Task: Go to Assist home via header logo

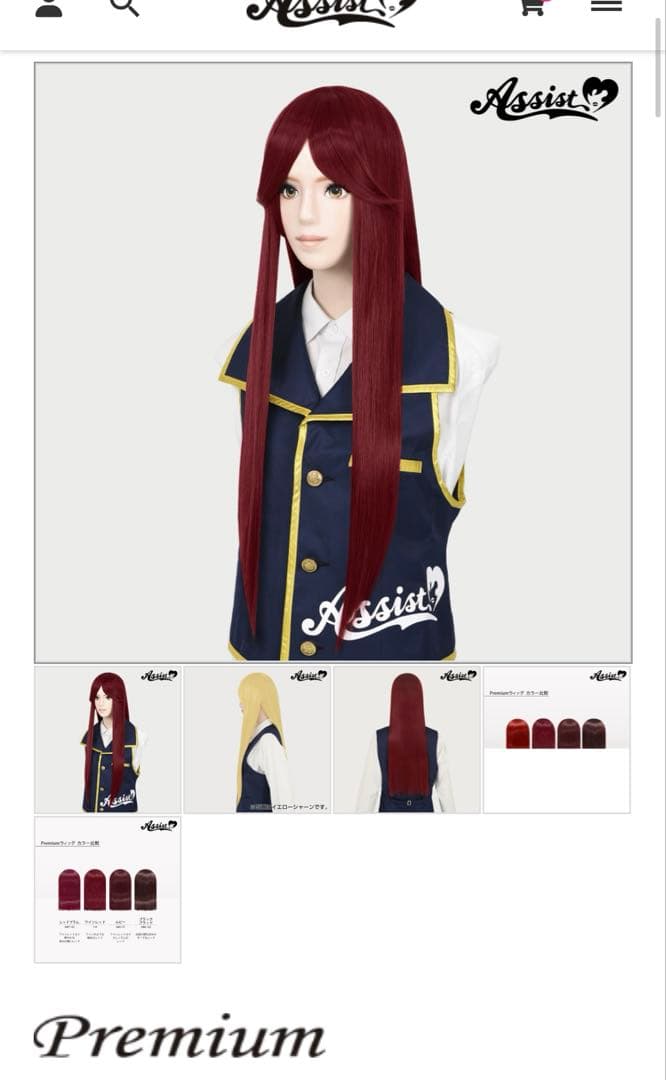Action: pyautogui.click(x=331, y=12)
